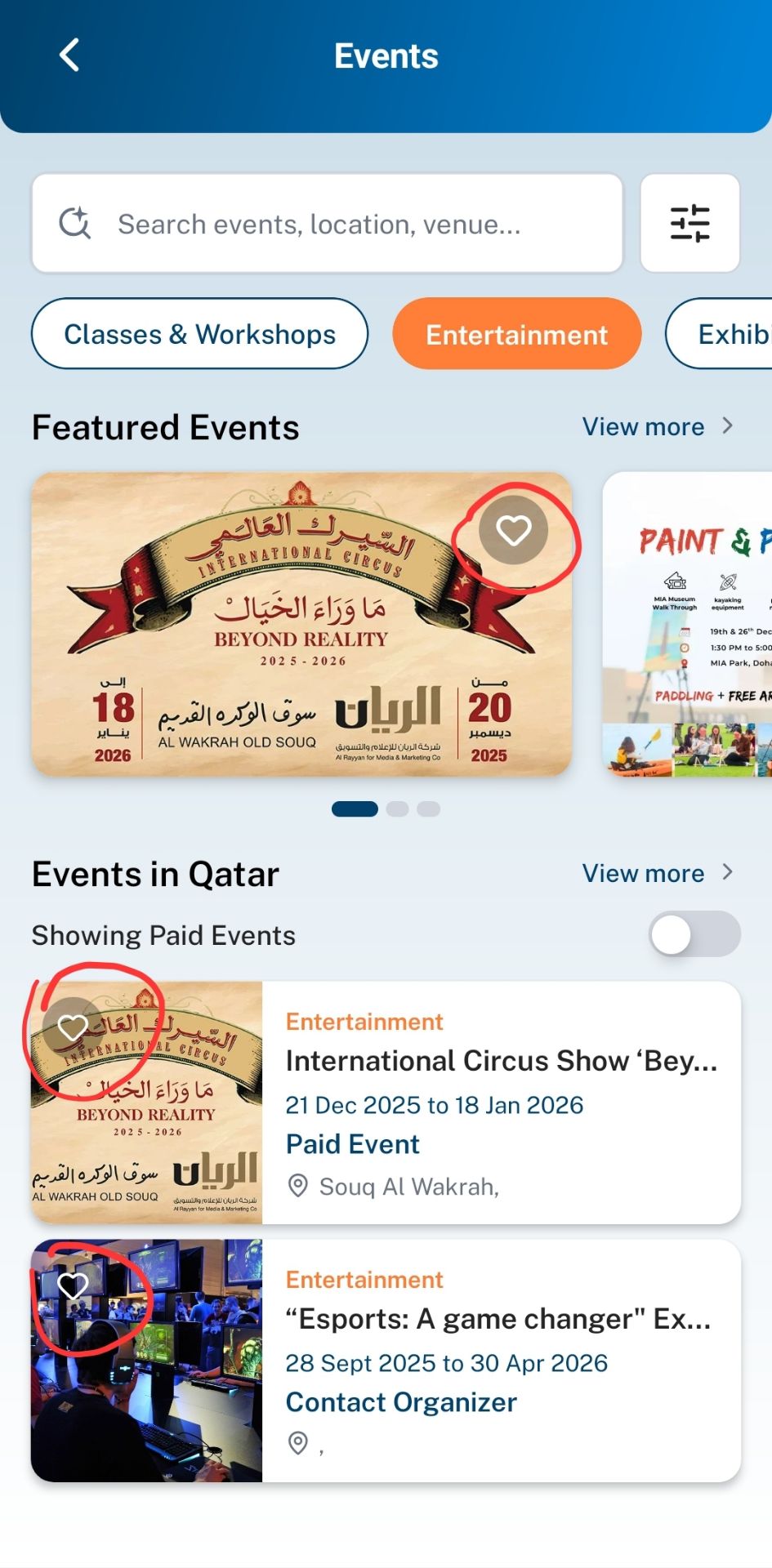Open View more for Events in Qatar
772x1568 pixels.
pyautogui.click(x=658, y=873)
